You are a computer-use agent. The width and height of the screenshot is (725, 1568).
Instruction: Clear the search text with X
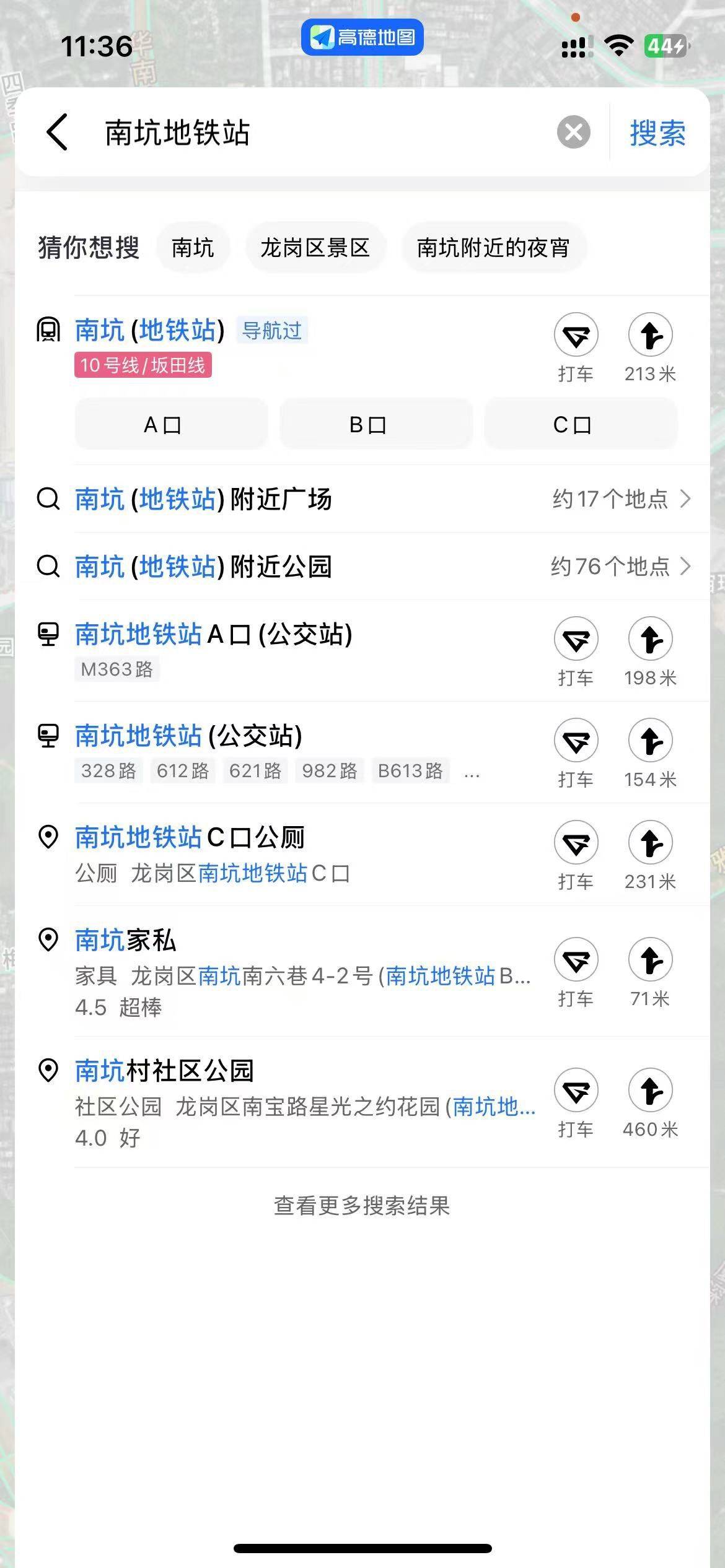click(x=574, y=133)
